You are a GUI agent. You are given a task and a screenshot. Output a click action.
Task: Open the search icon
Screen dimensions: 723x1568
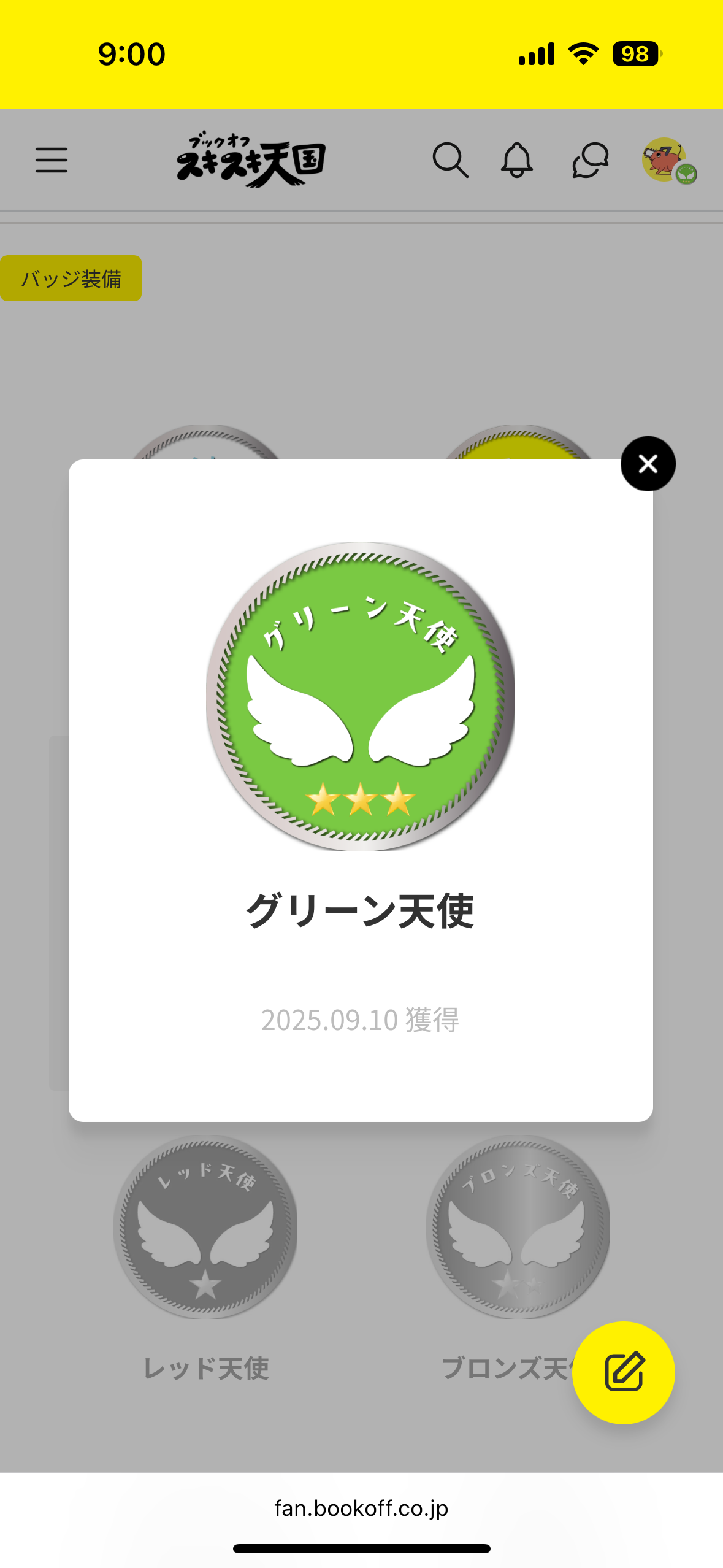click(x=450, y=160)
